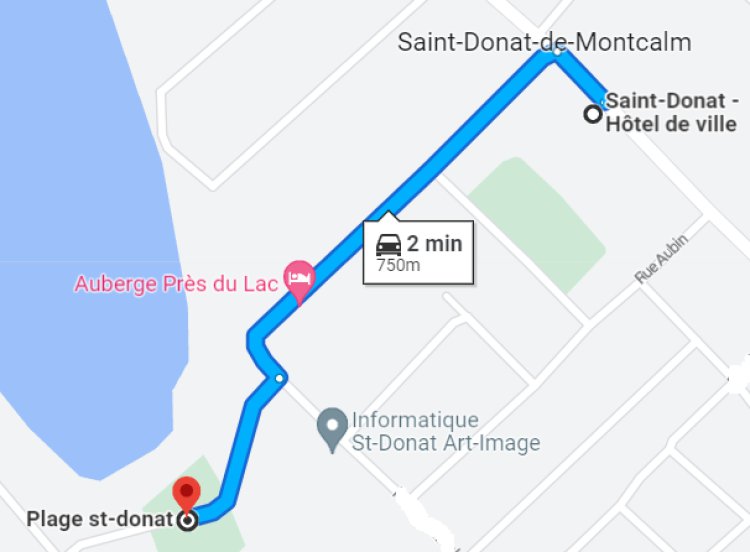Tap the red Plage st-donat destination pin
This screenshot has width=750, height=552.
click(x=186, y=493)
